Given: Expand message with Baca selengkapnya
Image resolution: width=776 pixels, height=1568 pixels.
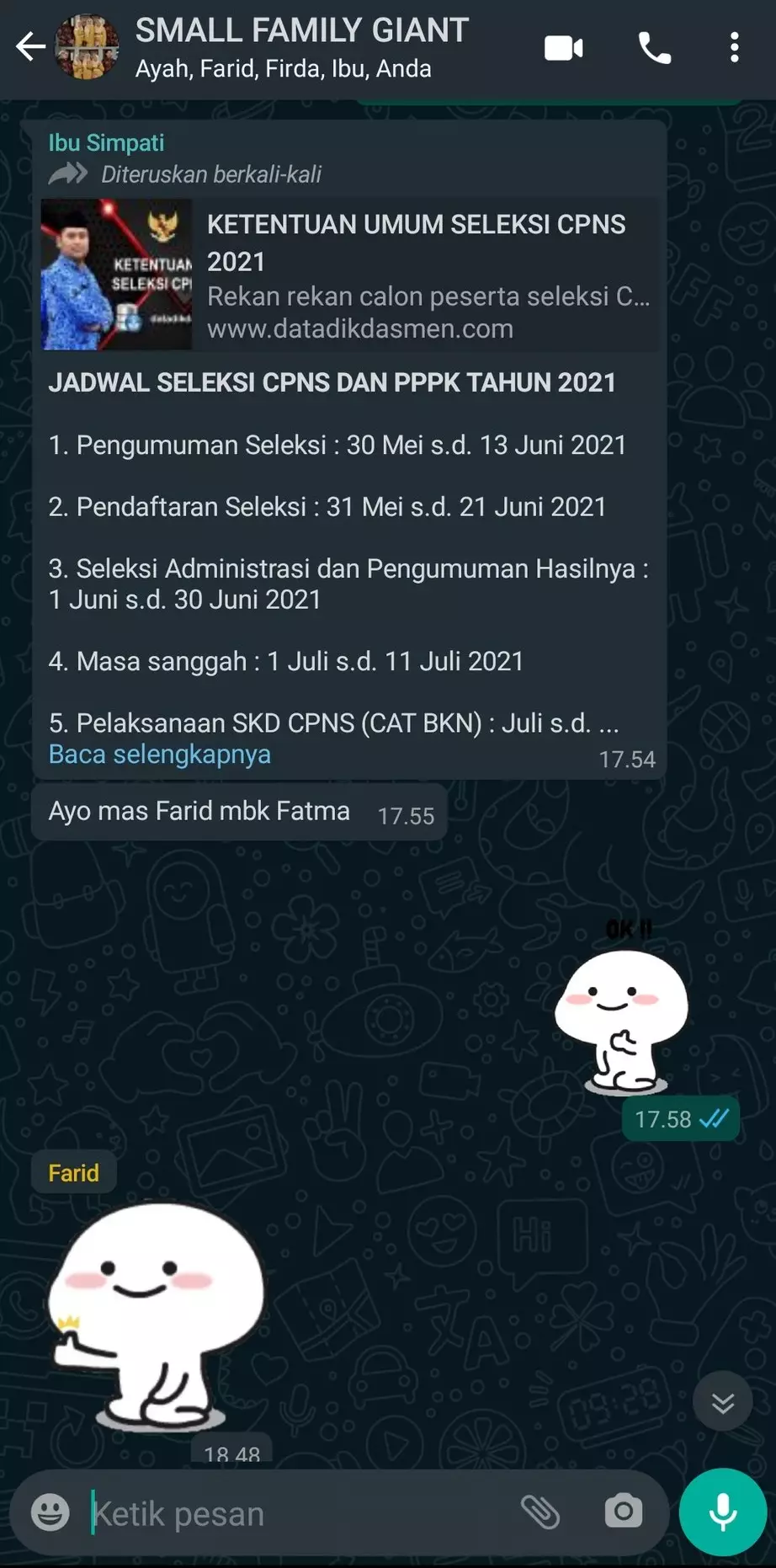Looking at the screenshot, I should pos(160,755).
